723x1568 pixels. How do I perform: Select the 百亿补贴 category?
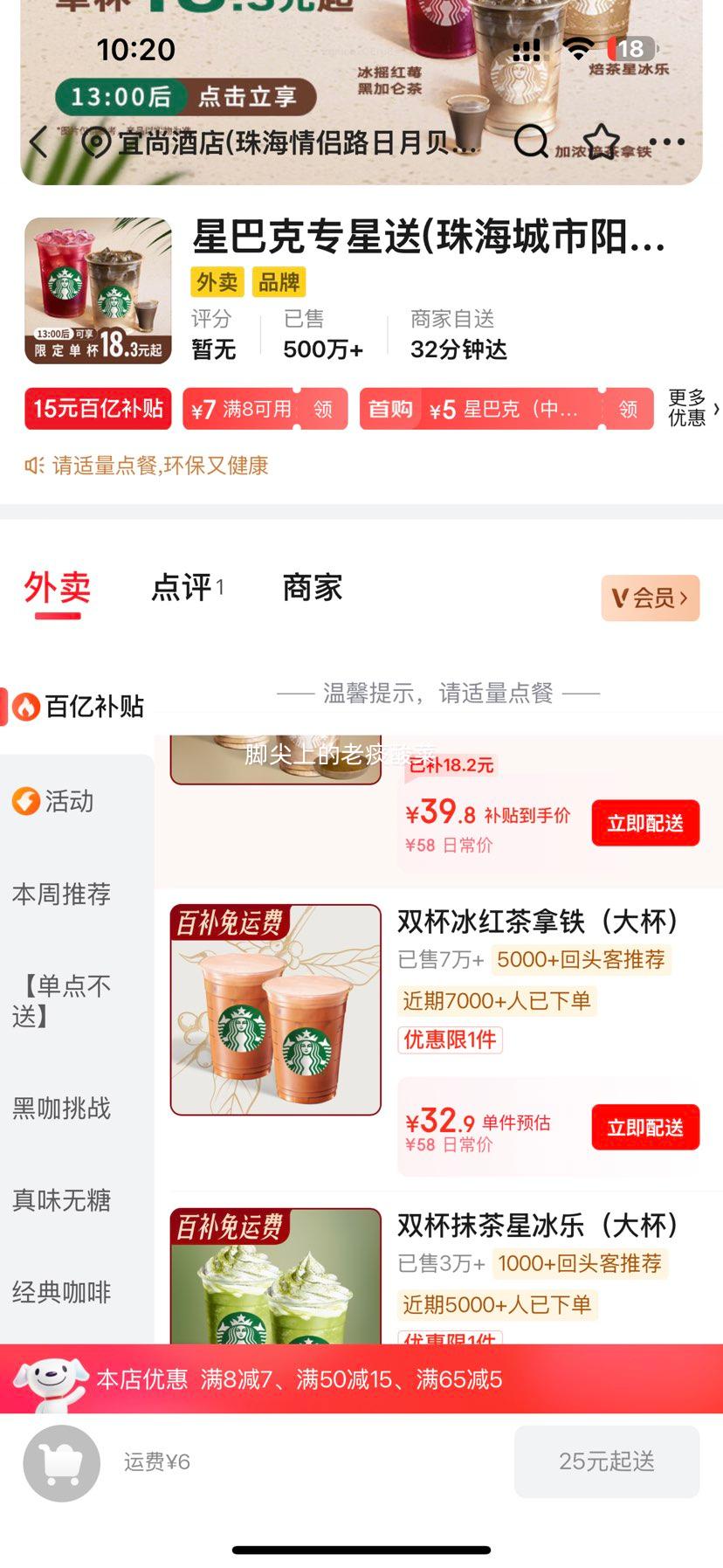(79, 706)
